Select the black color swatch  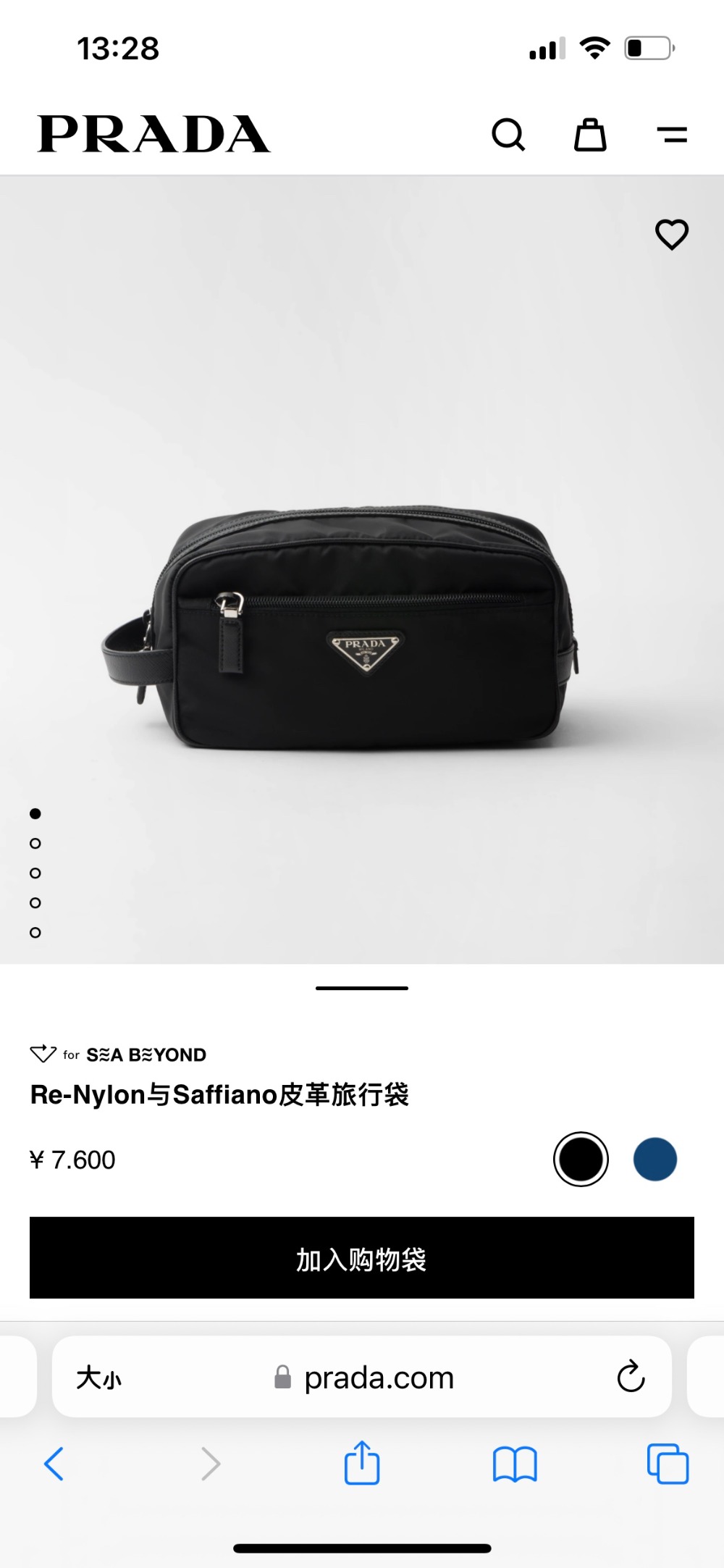(581, 1159)
